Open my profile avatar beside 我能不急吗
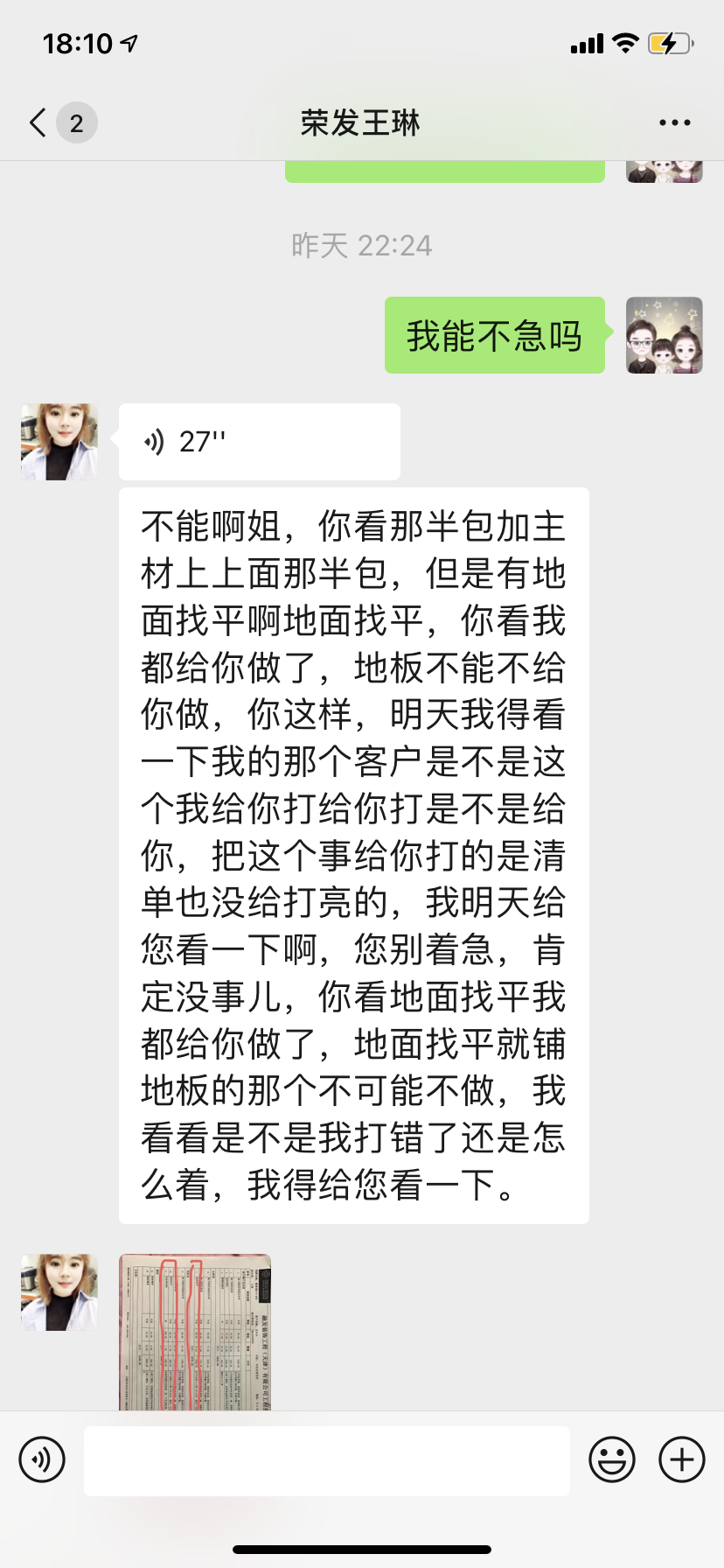The image size is (724, 1568). (664, 335)
